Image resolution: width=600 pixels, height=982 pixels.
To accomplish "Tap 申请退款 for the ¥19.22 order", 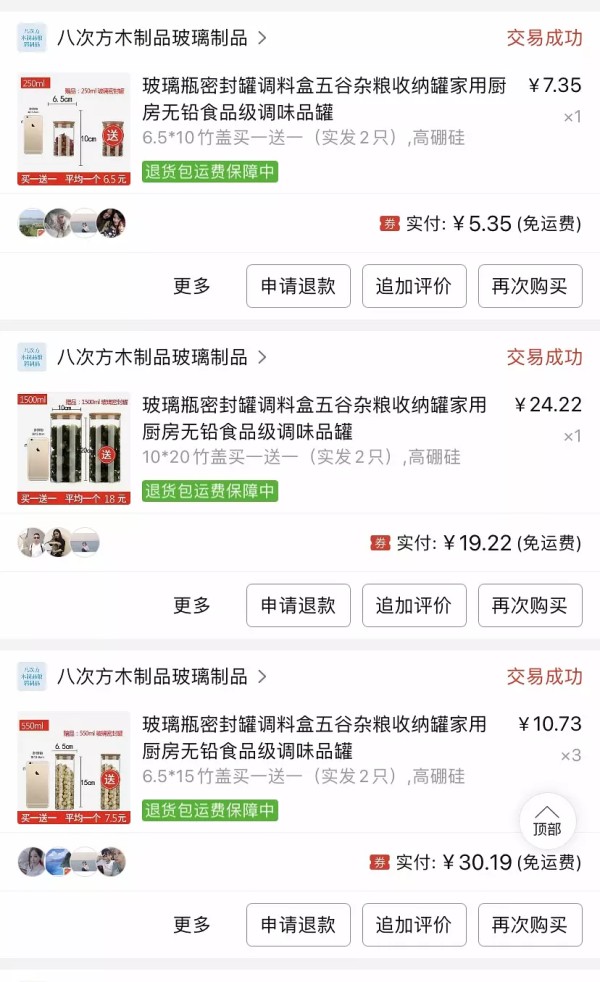I will (x=298, y=606).
